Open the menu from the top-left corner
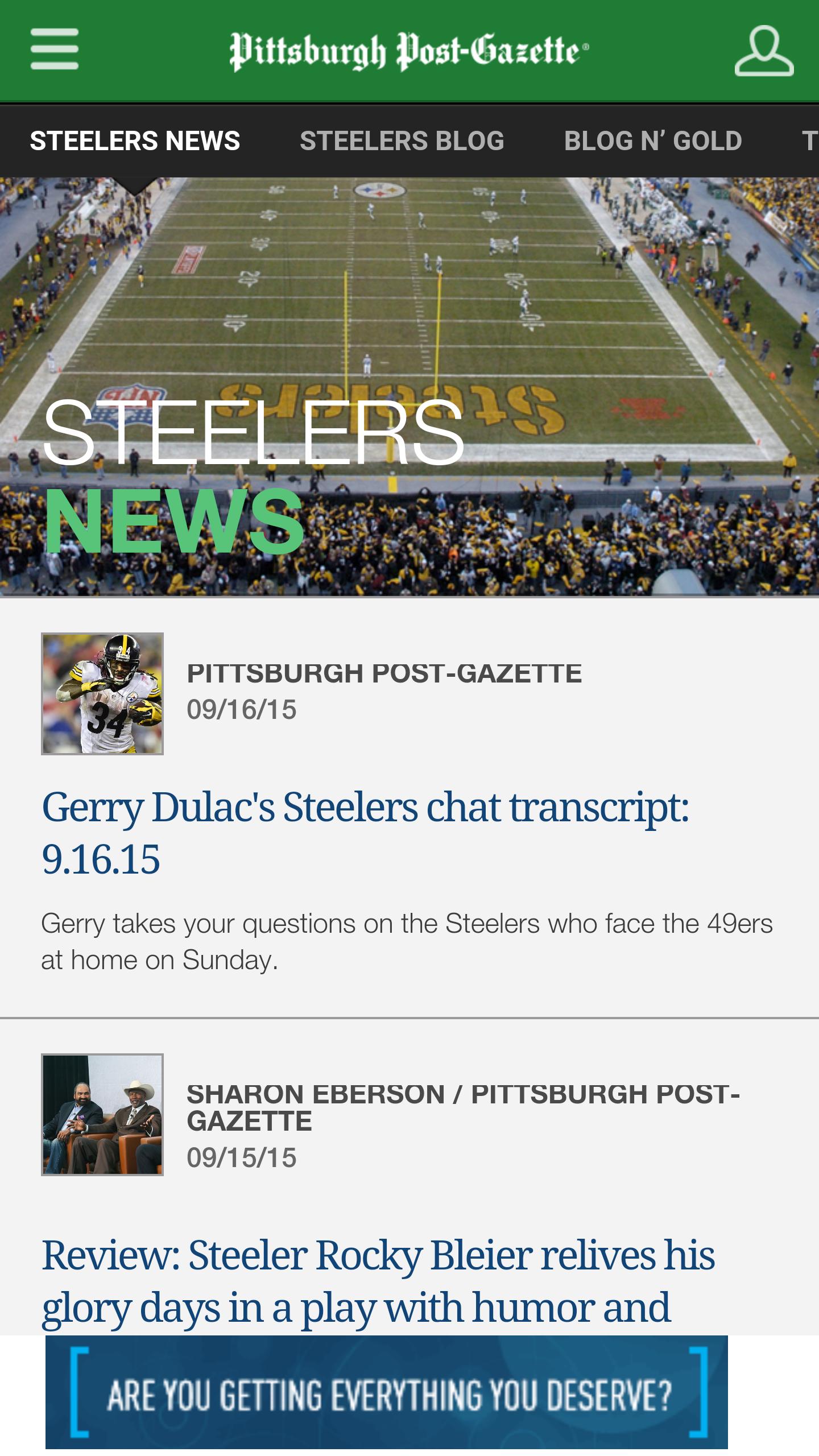This screenshot has width=819, height=1456. tap(54, 50)
